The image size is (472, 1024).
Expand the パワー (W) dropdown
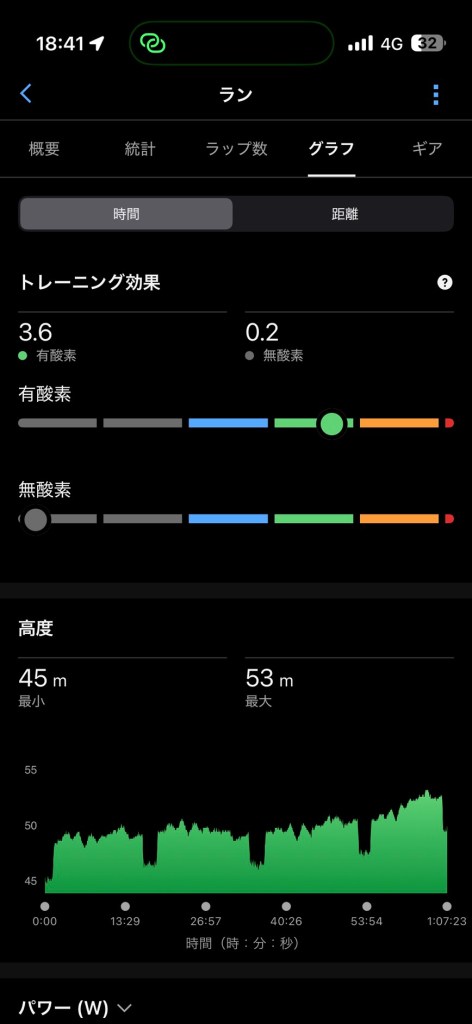pyautogui.click(x=76, y=1008)
